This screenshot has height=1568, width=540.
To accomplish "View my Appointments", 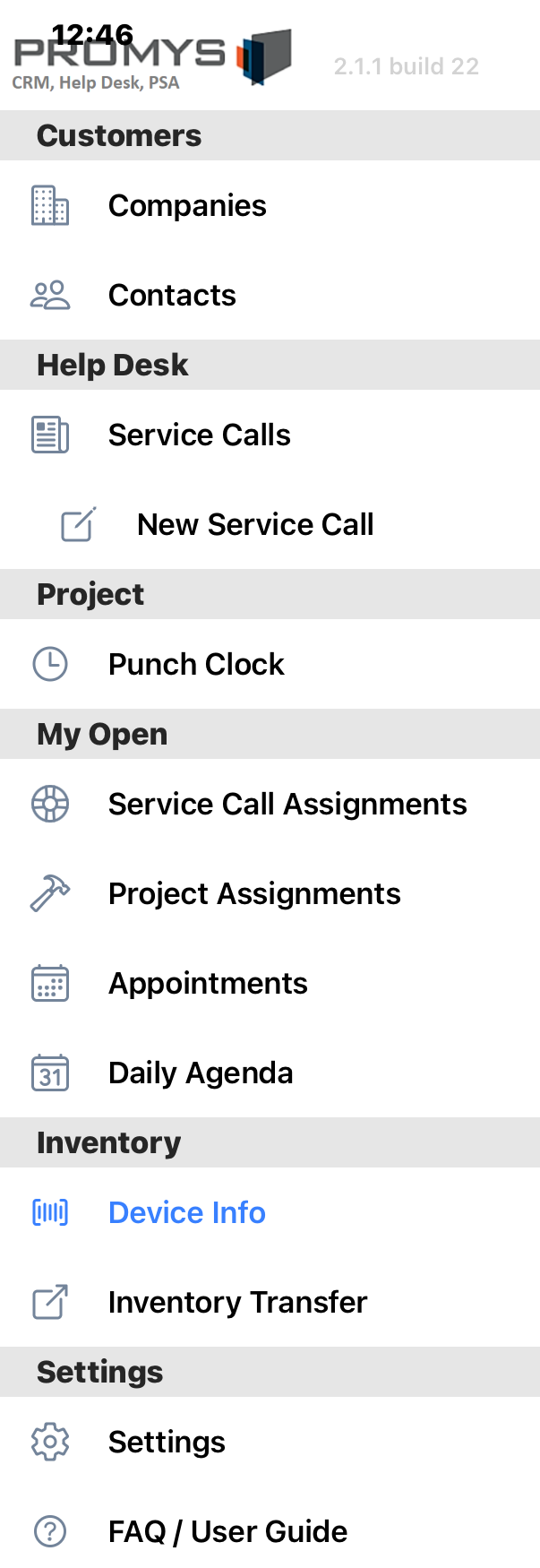I will coord(208,984).
